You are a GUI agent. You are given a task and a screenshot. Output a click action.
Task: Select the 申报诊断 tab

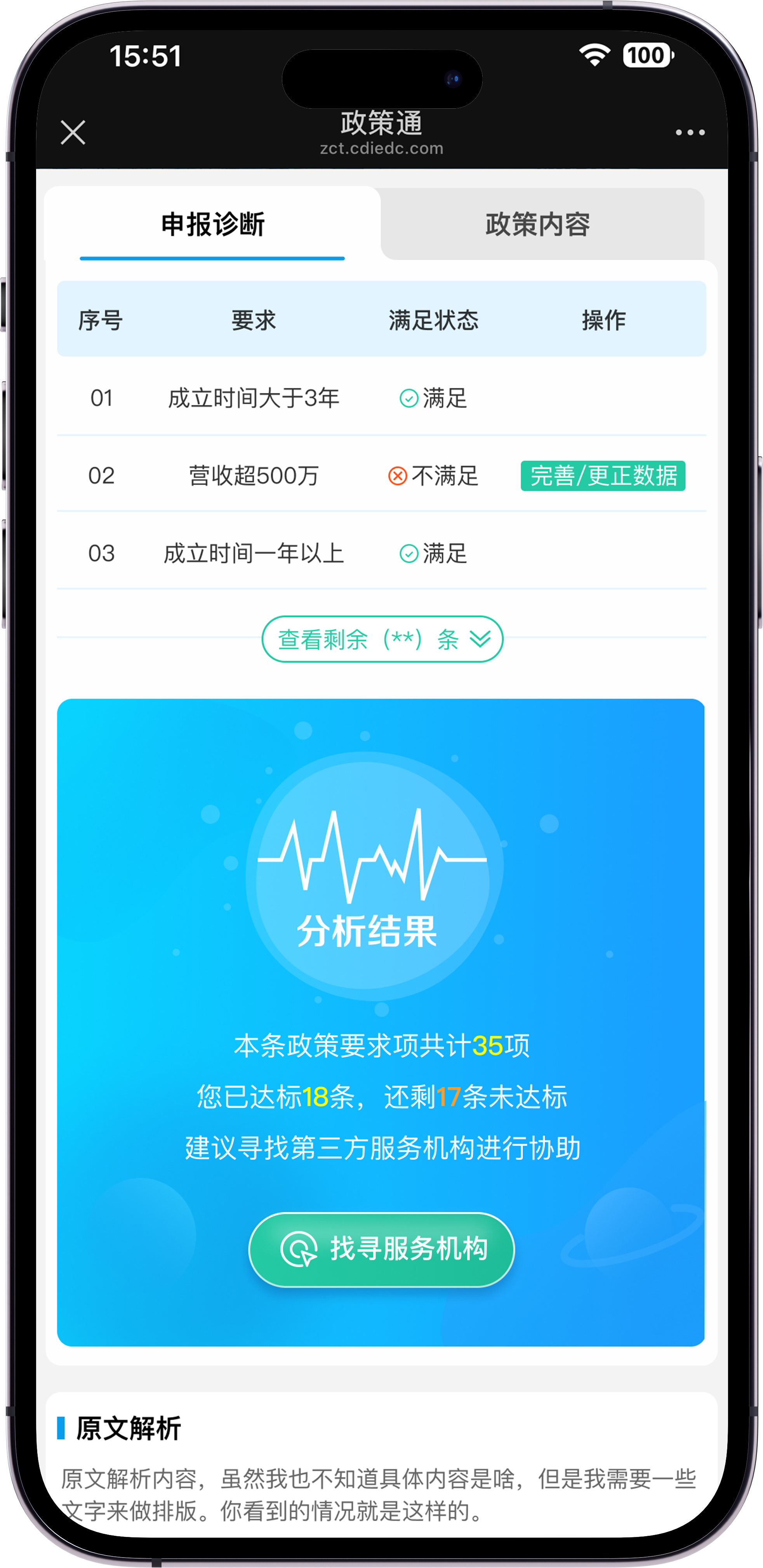[212, 224]
